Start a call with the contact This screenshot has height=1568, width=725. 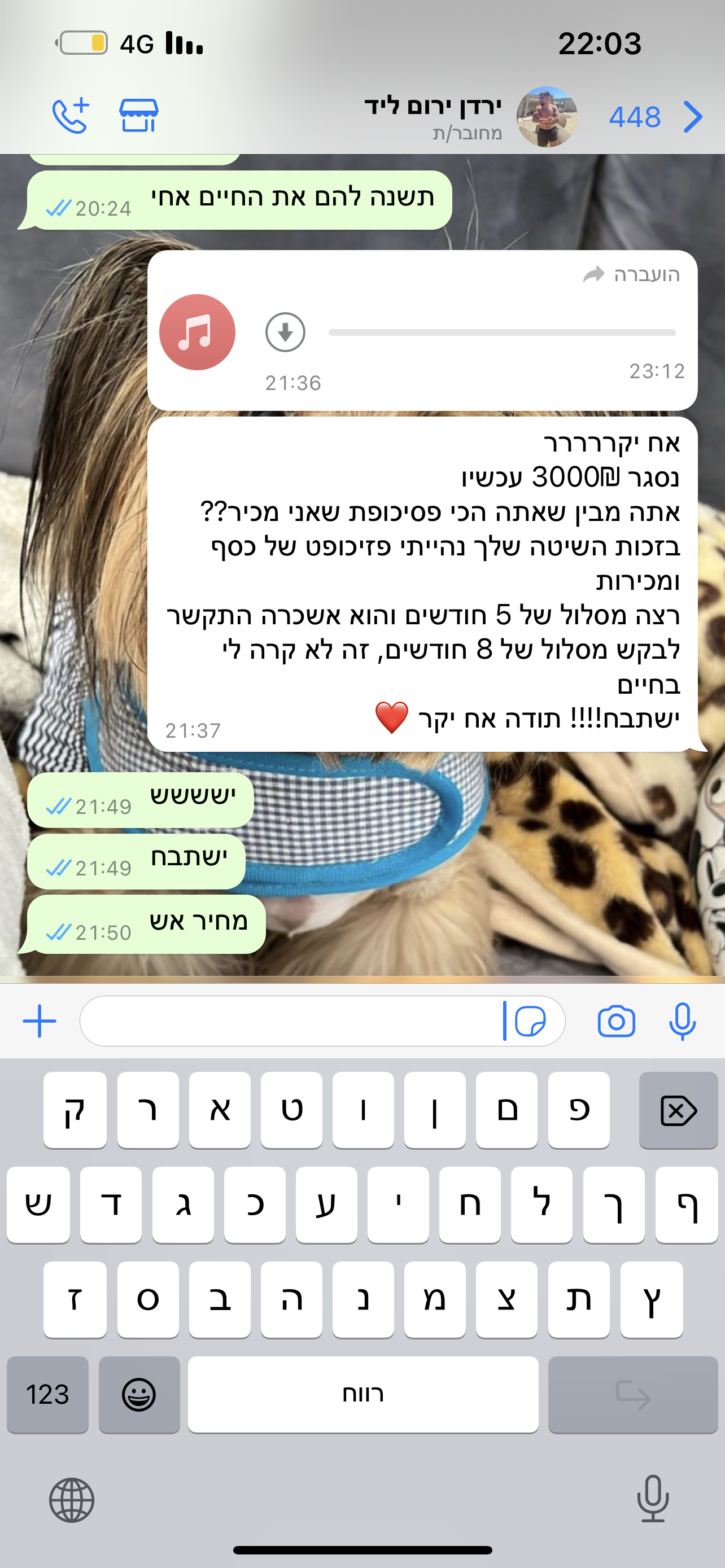pyautogui.click(x=70, y=116)
